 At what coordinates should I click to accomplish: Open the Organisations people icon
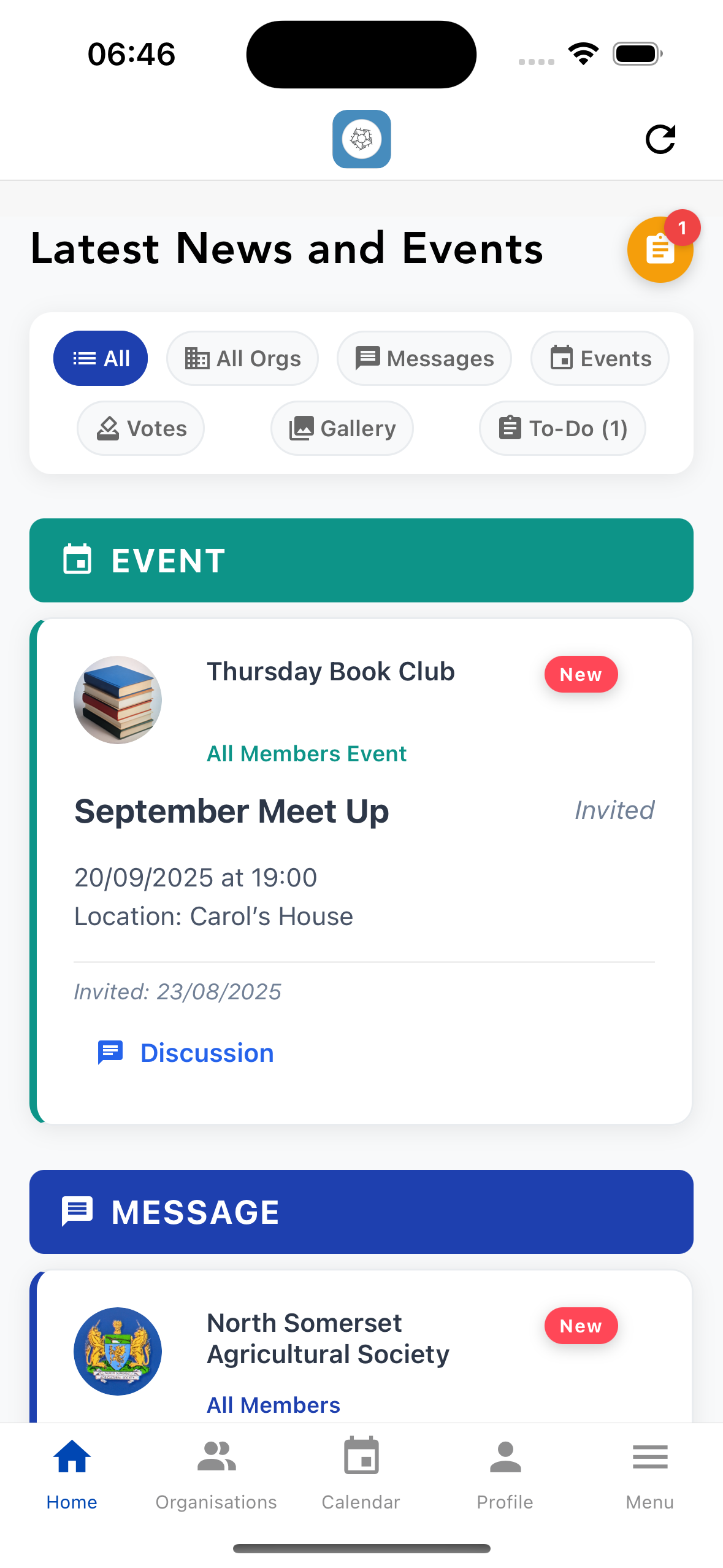pyautogui.click(x=216, y=1456)
